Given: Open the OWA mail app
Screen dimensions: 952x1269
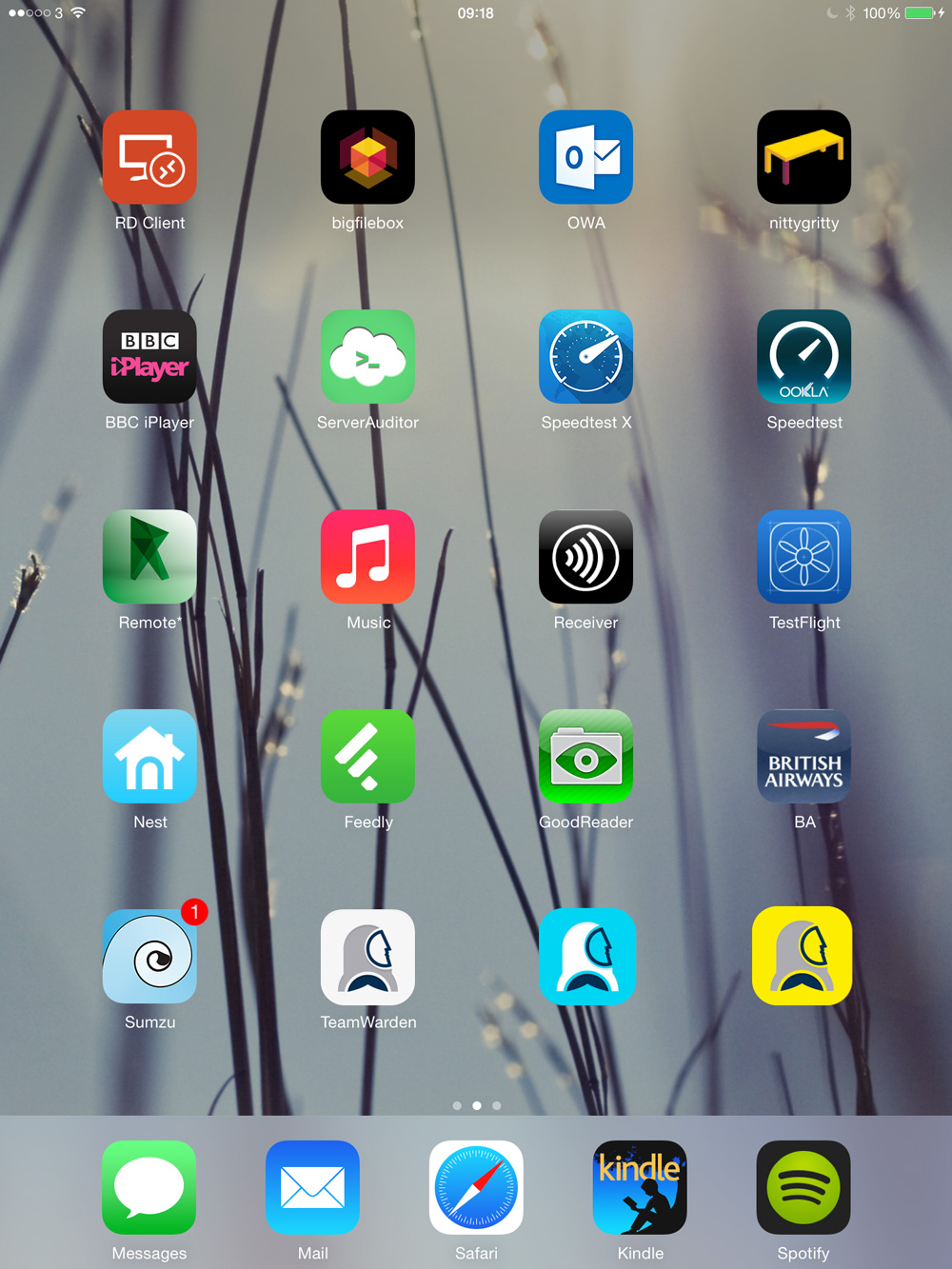Looking at the screenshot, I should [585, 157].
